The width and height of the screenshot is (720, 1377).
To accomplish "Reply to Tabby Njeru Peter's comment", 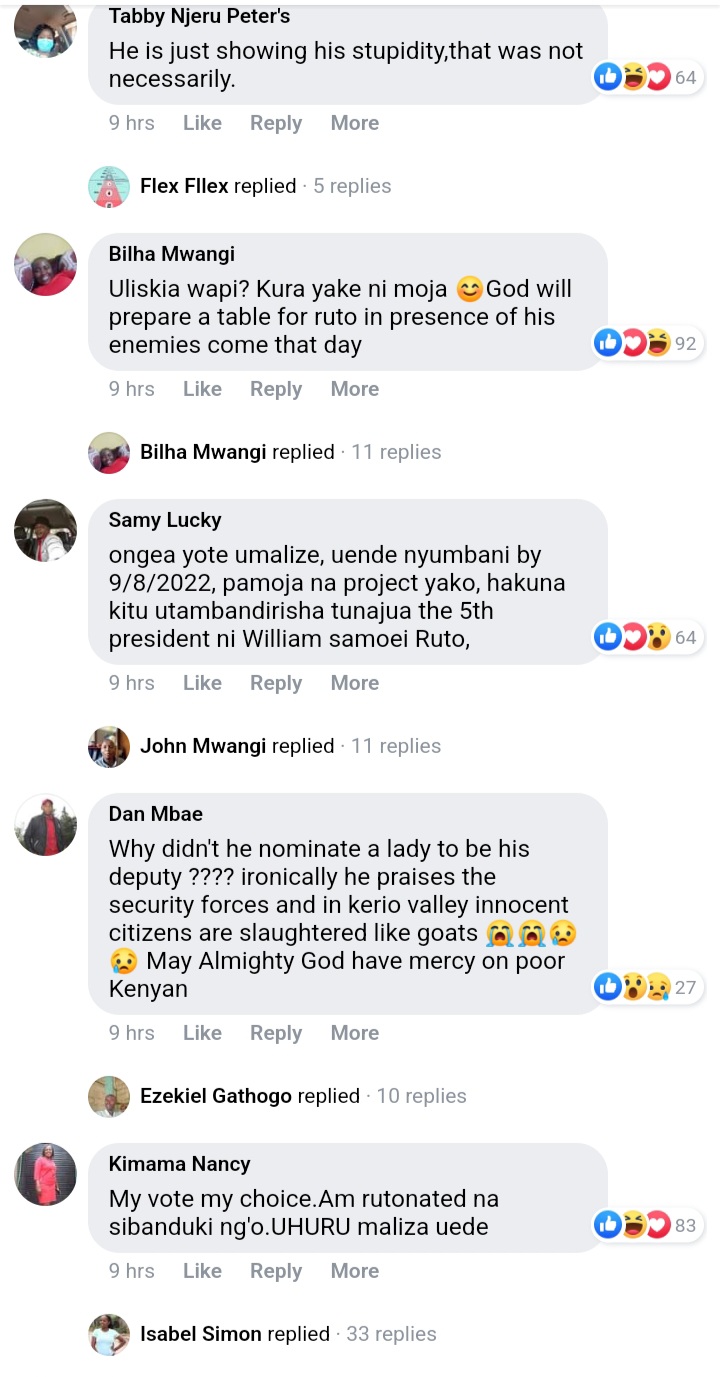I will tap(276, 123).
